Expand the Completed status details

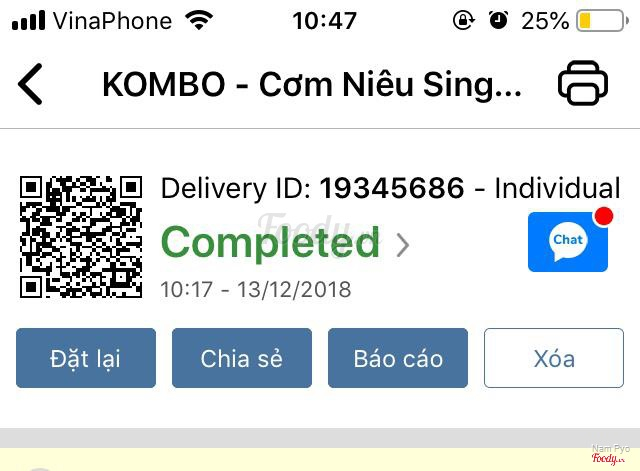coord(403,244)
